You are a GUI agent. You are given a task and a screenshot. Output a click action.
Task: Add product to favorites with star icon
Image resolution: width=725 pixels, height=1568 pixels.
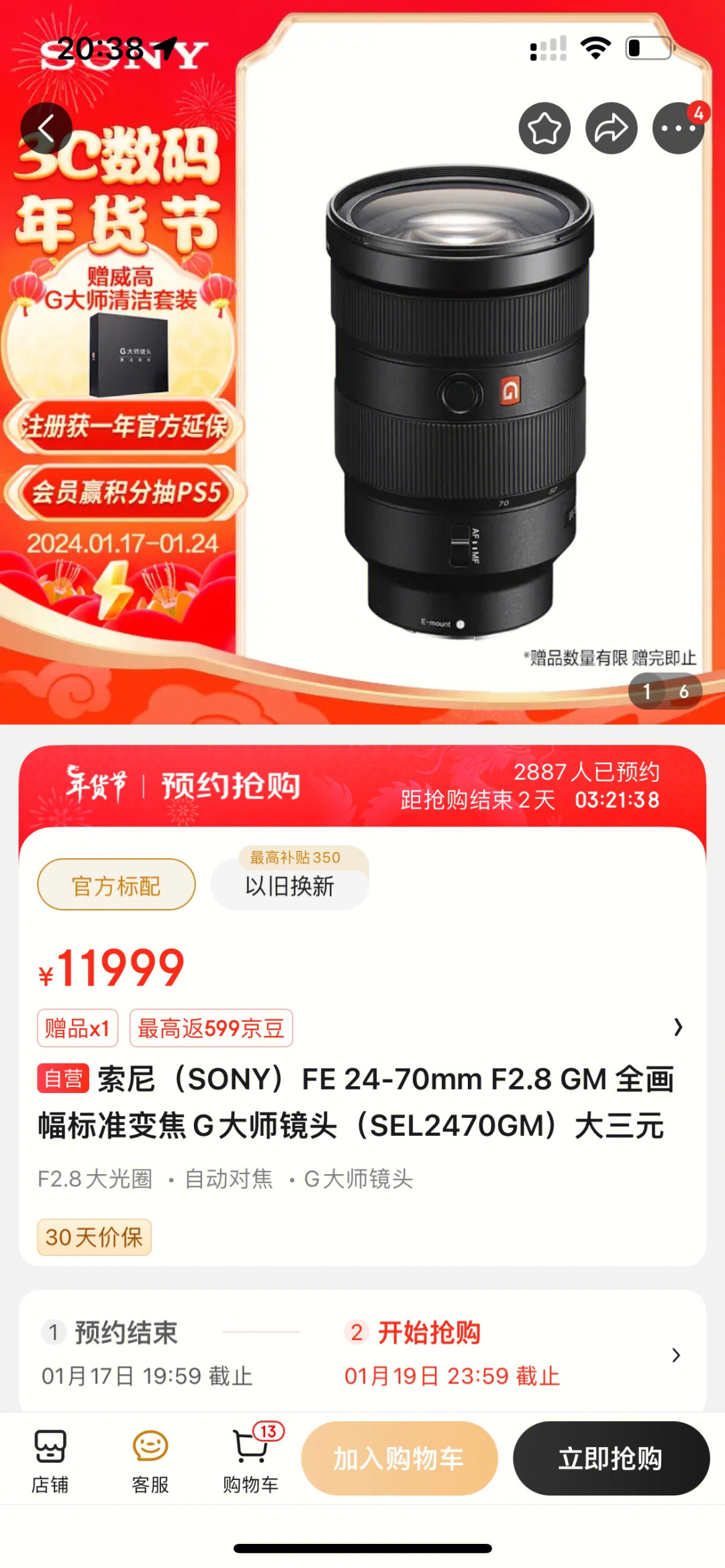point(544,128)
